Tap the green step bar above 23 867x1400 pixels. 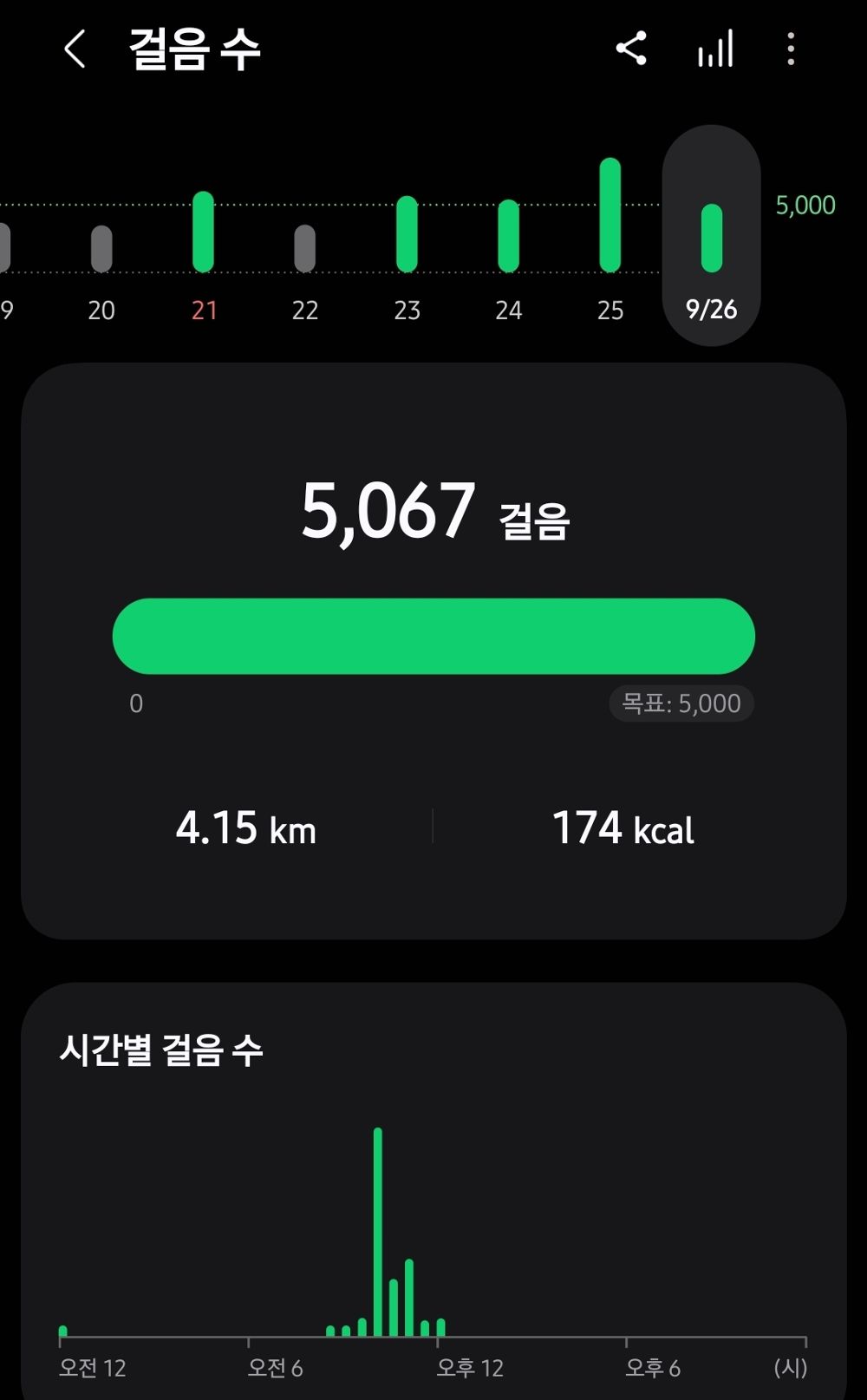click(x=407, y=230)
